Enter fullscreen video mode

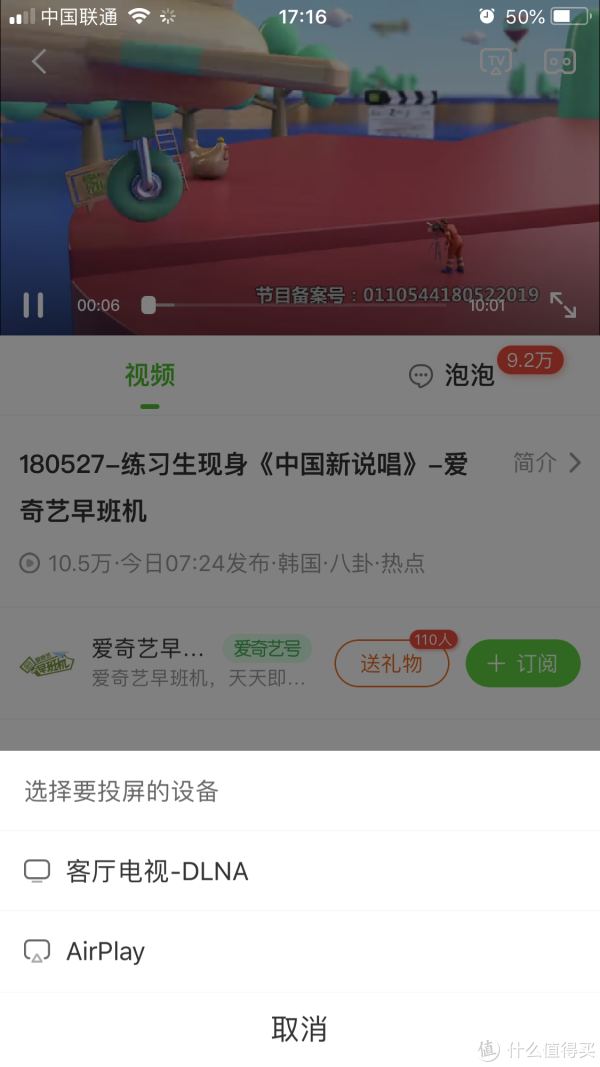(x=563, y=305)
